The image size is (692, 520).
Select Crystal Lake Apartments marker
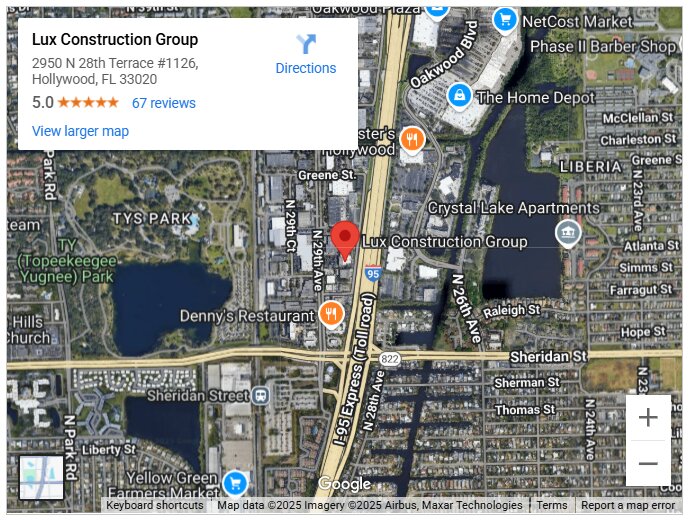pyautogui.click(x=567, y=233)
